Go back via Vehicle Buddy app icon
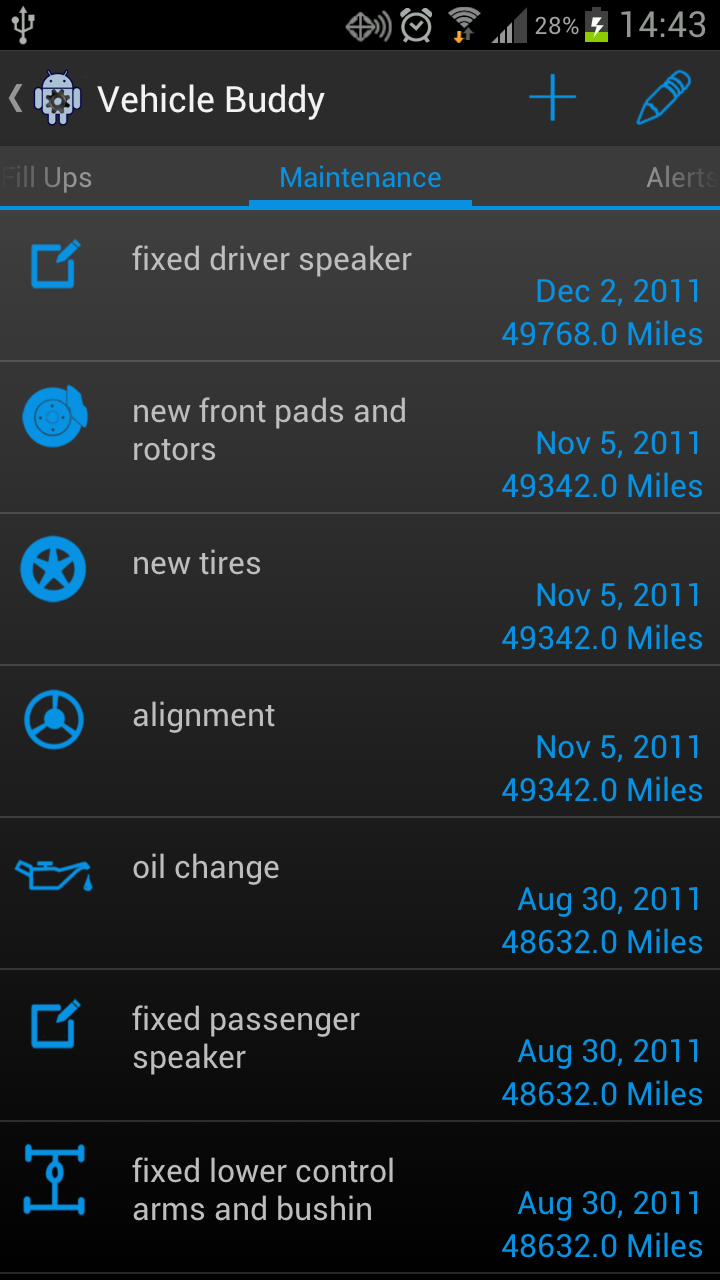The width and height of the screenshot is (720, 1280). 46,99
